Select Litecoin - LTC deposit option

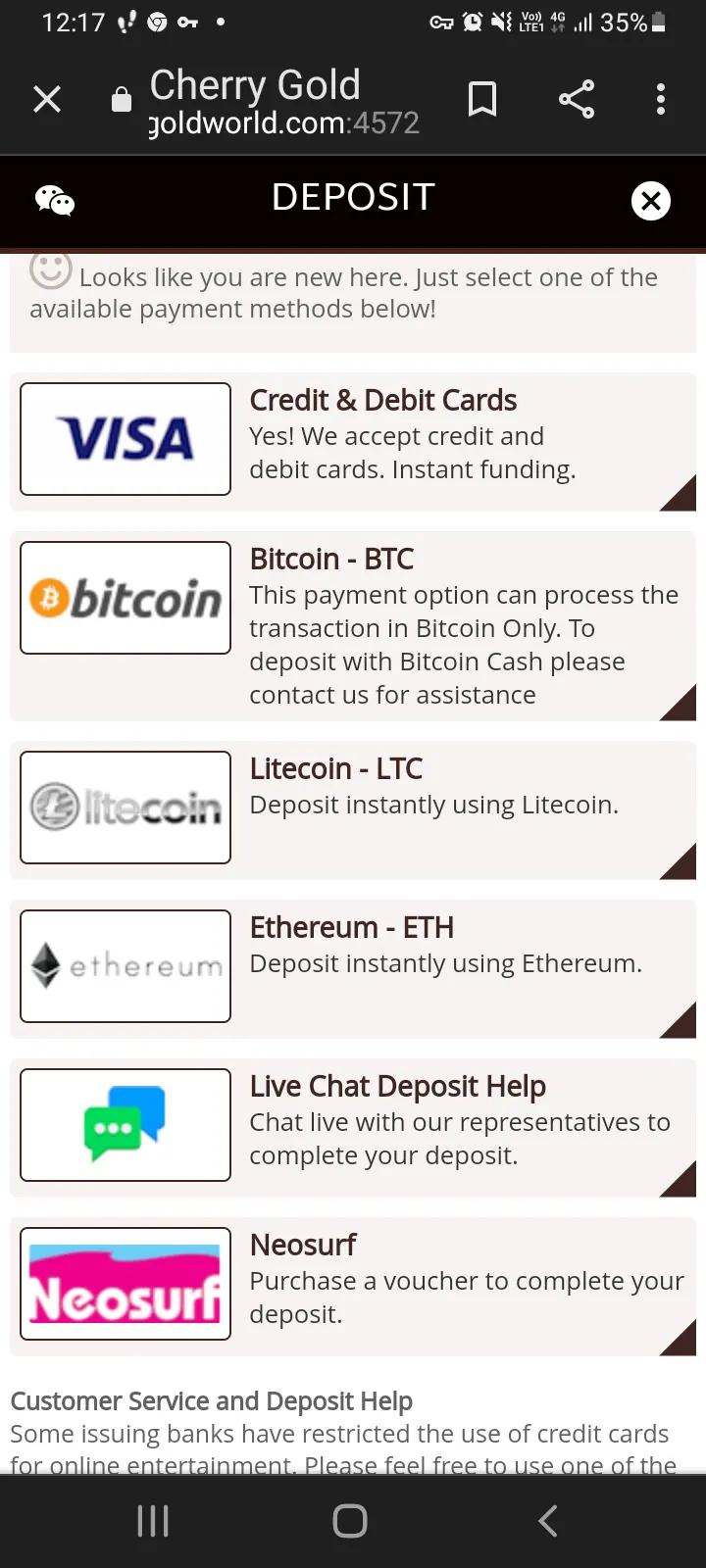point(353,808)
